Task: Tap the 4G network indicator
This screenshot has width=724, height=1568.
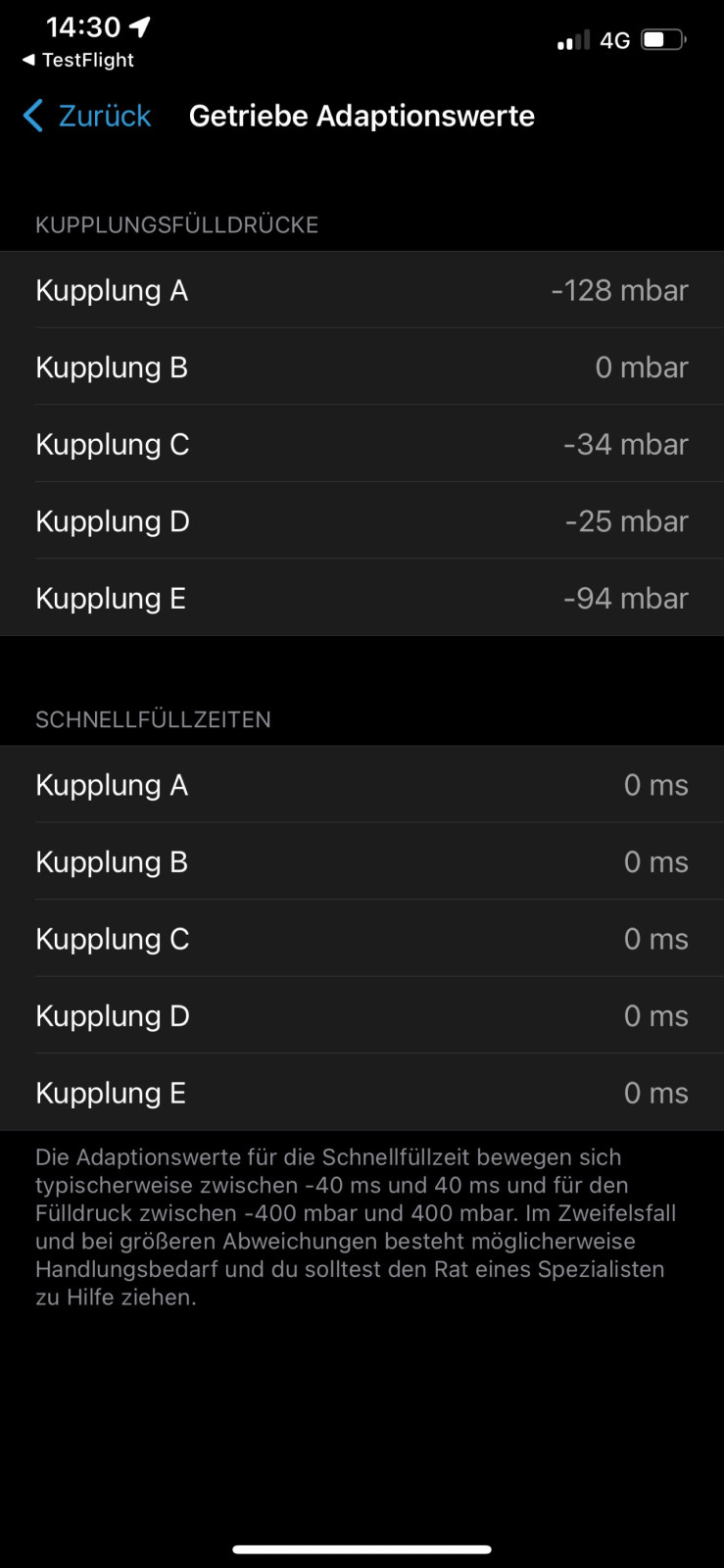Action: 617,40
